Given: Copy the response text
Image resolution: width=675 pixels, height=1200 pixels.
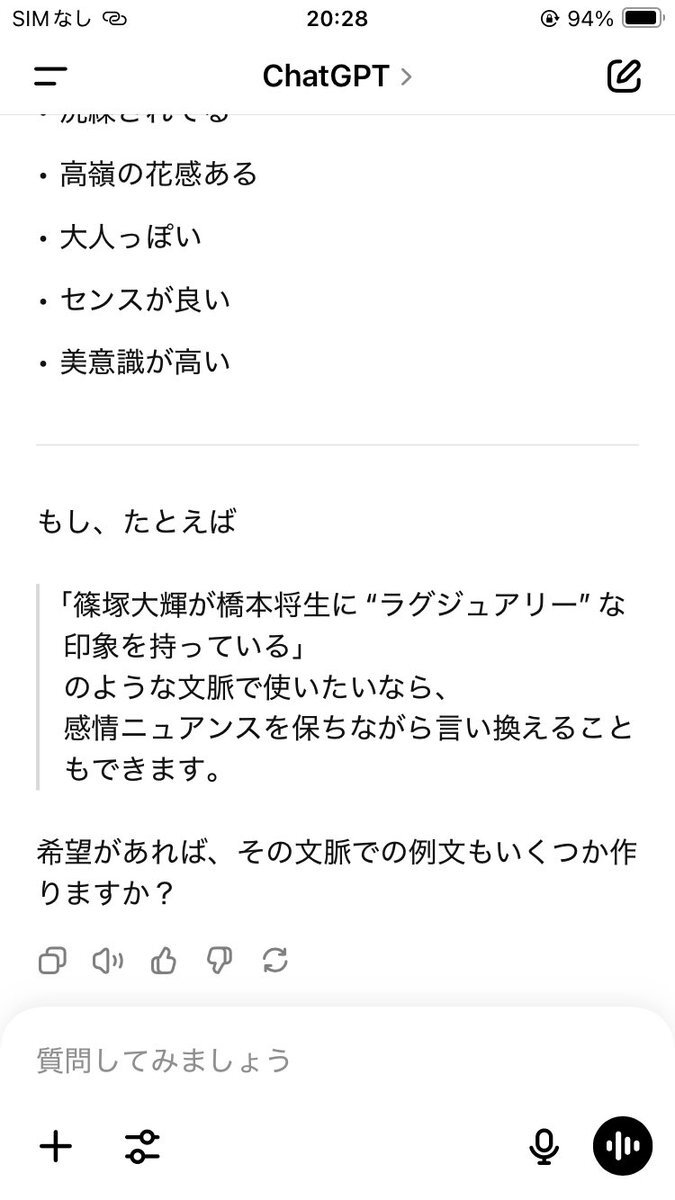Looking at the screenshot, I should (x=52, y=962).
